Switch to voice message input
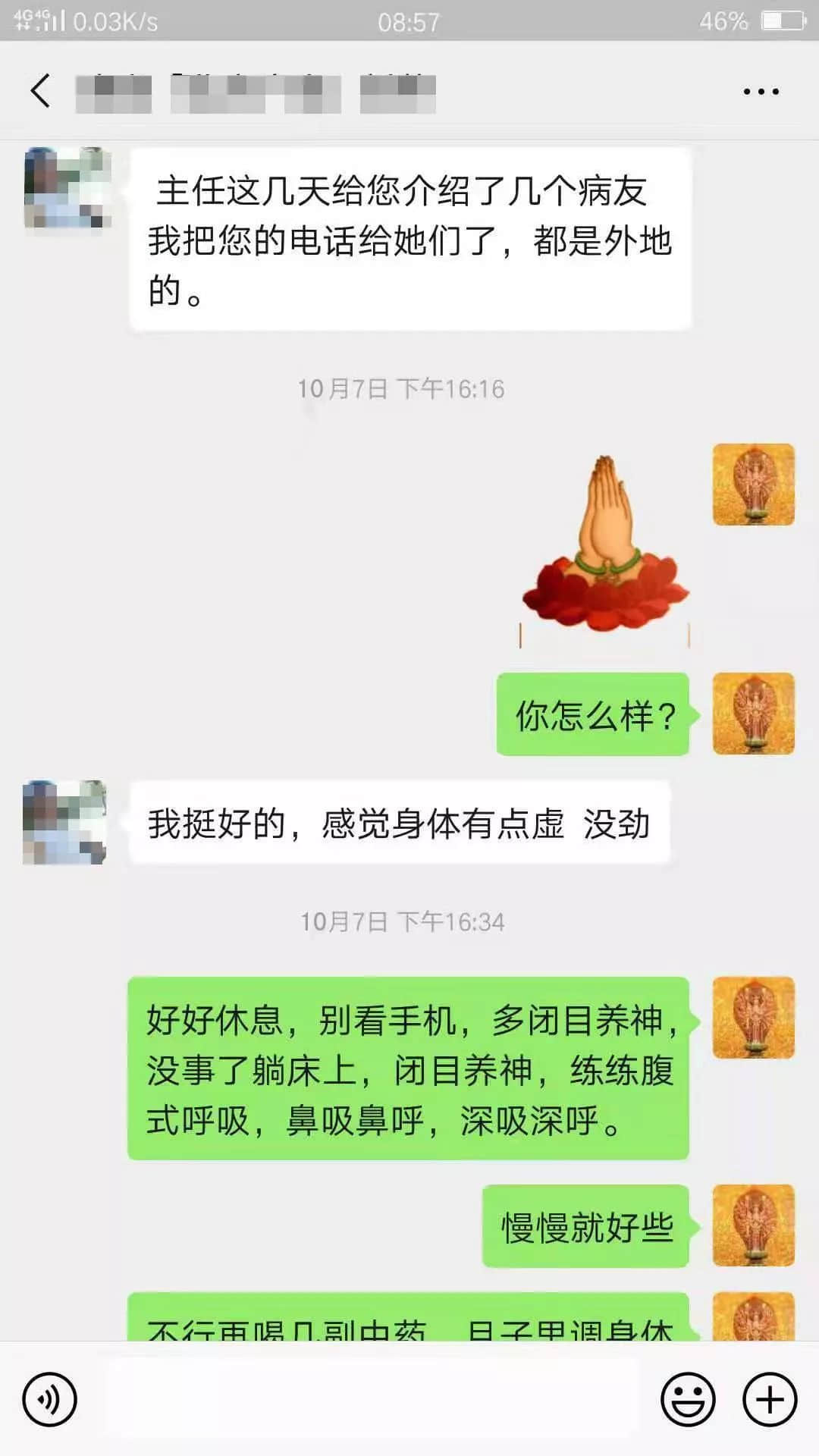Viewport: 819px width, 1456px height. (49, 1399)
